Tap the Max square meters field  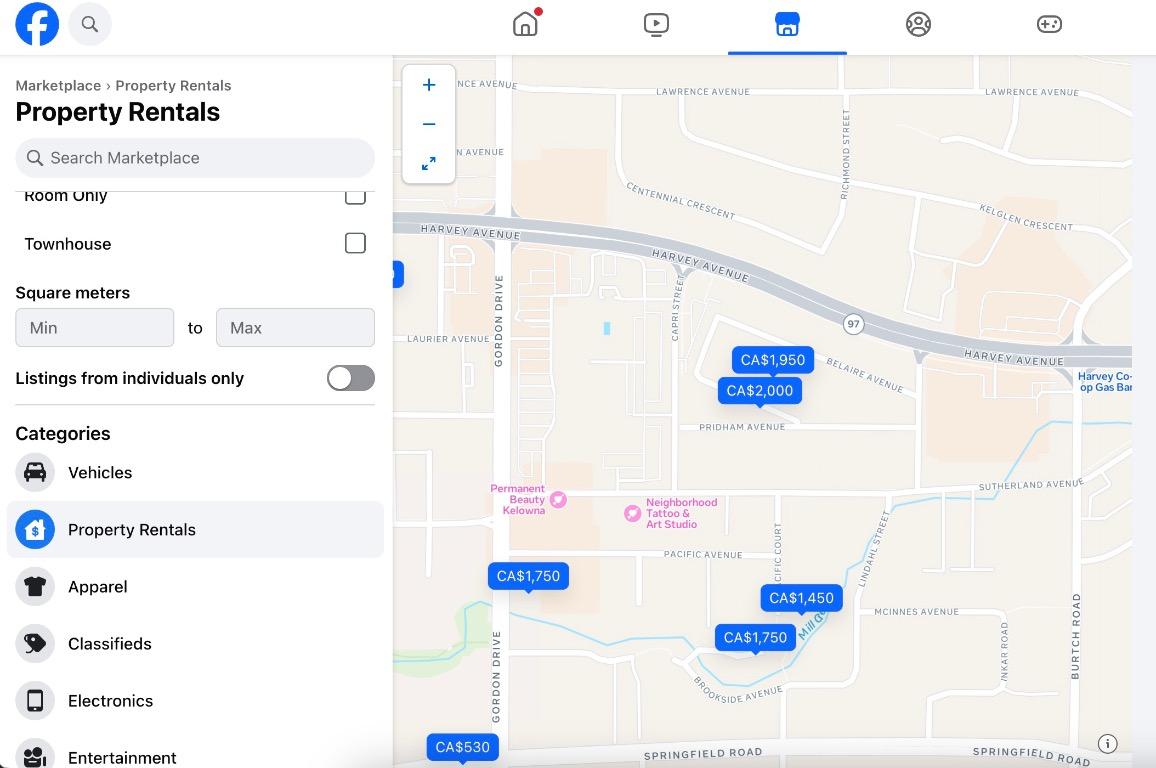pyautogui.click(x=295, y=328)
